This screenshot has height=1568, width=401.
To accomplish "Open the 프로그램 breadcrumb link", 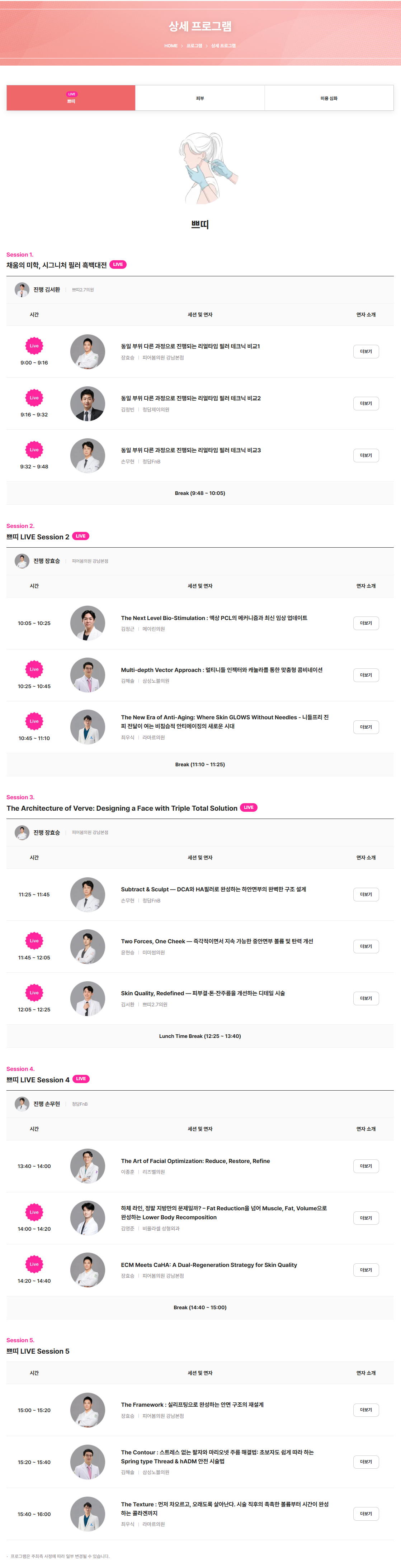I will click(x=194, y=46).
